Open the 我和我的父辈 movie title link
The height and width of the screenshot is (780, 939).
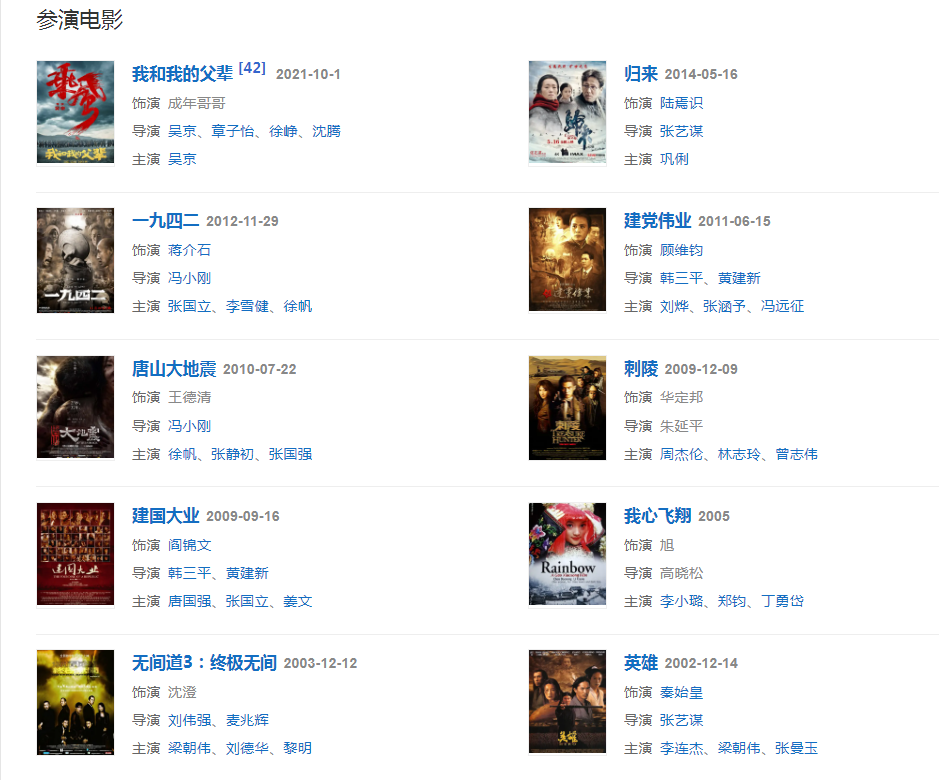tap(182, 74)
